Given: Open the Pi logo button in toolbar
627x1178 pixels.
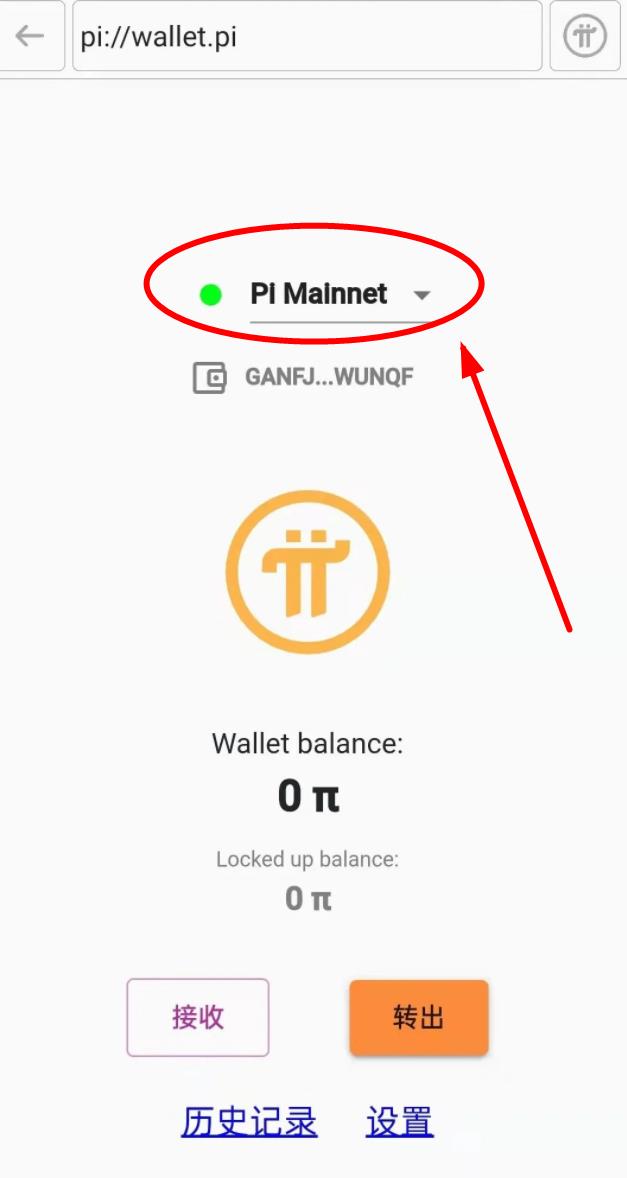Looking at the screenshot, I should click(585, 36).
